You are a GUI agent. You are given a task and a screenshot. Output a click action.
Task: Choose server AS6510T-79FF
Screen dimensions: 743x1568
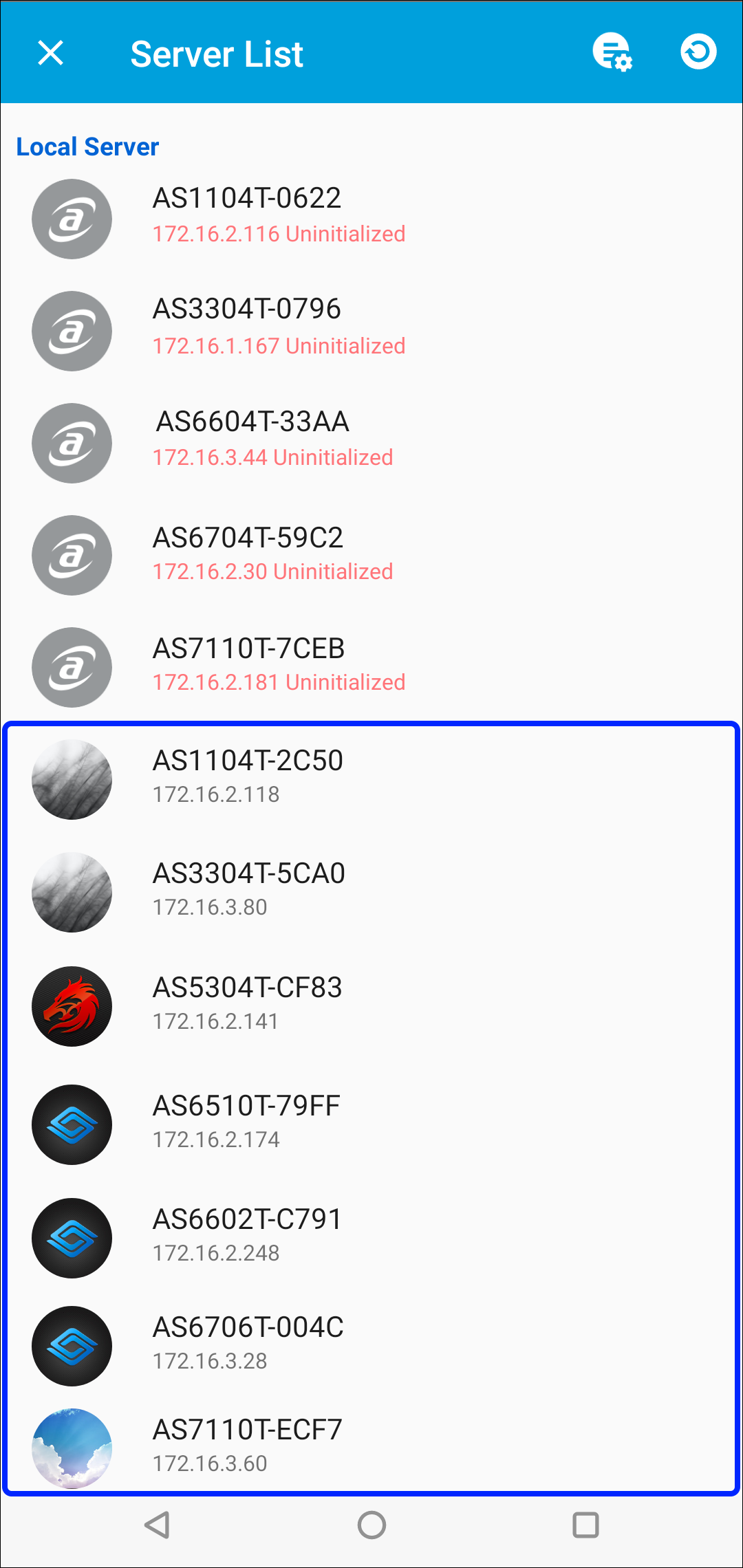pyautogui.click(x=371, y=1124)
